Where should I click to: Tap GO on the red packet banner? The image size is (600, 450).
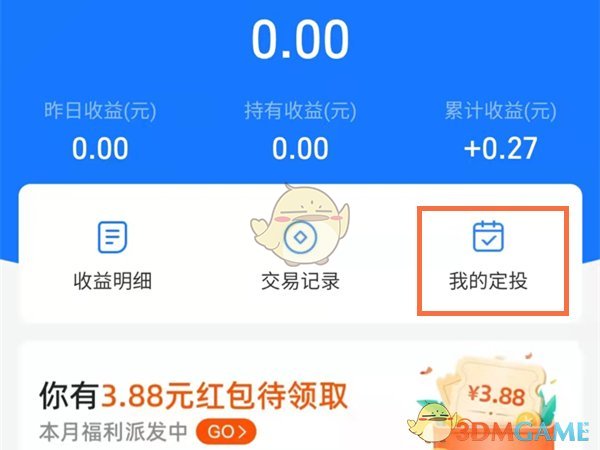pos(226,432)
